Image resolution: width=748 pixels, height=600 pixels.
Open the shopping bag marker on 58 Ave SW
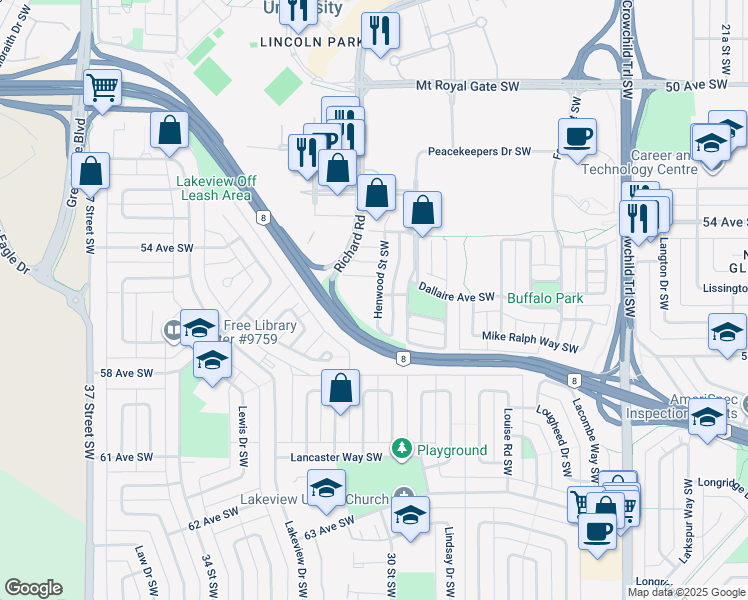coord(340,387)
